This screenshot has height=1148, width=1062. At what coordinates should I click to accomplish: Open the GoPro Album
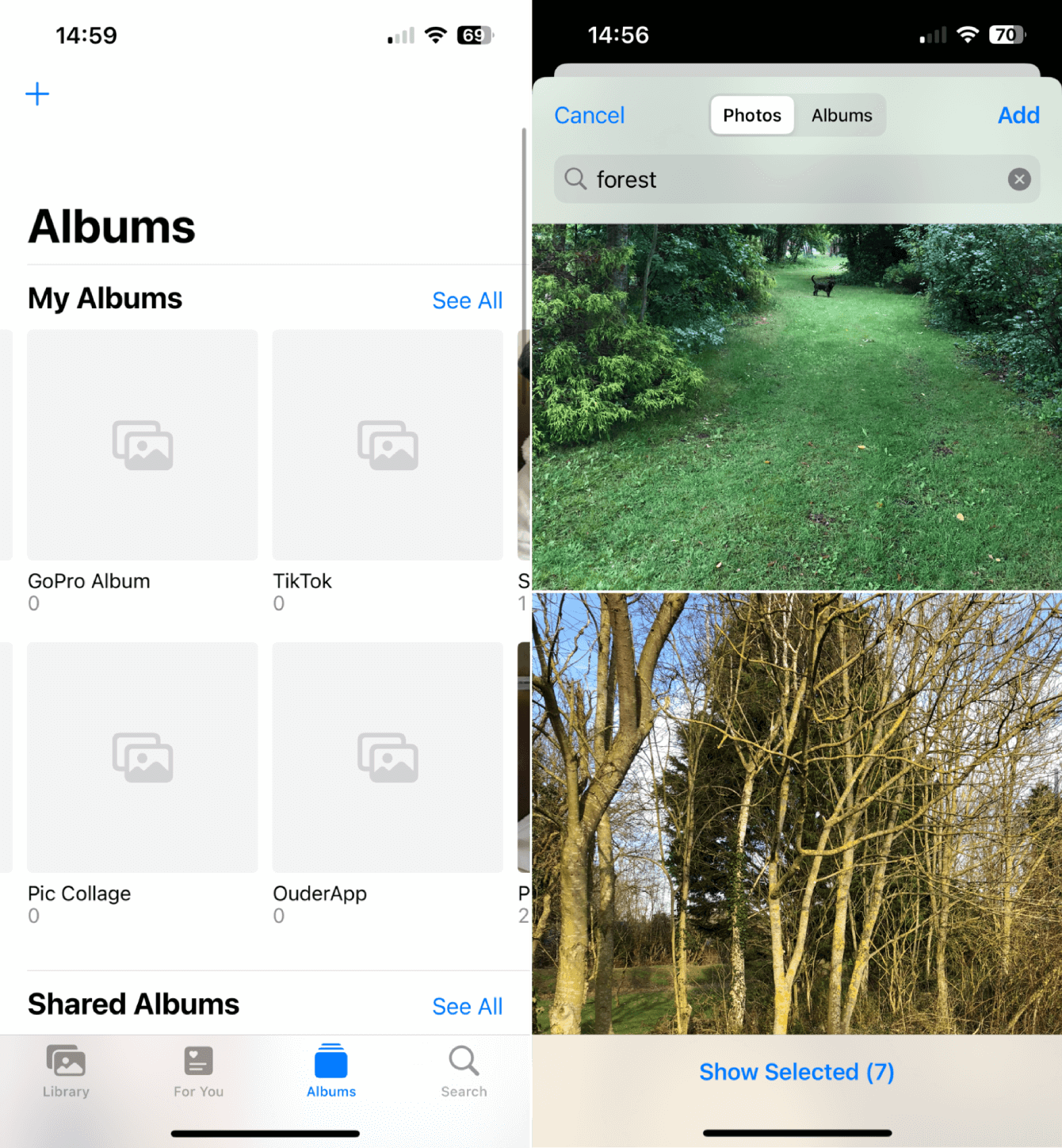143,446
